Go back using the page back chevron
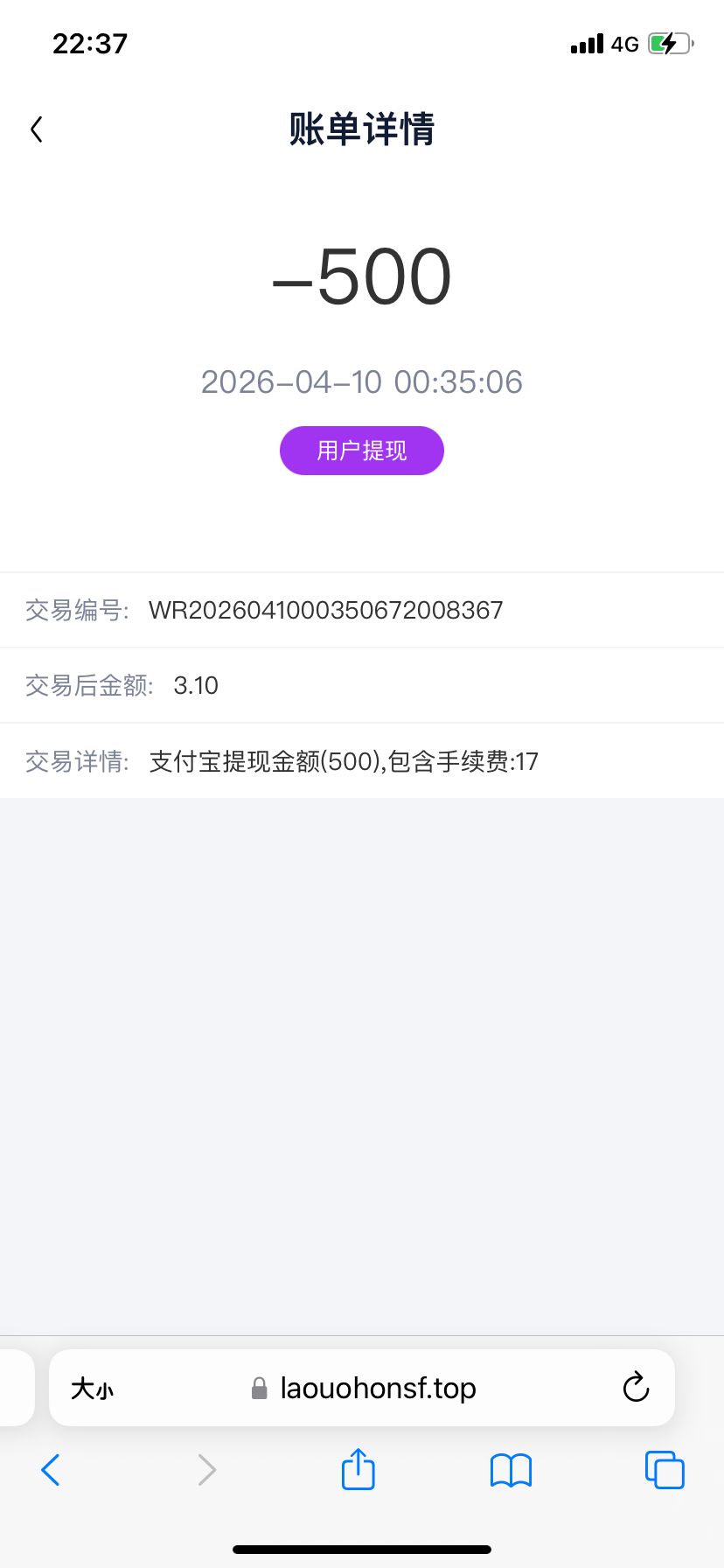 tap(36, 129)
